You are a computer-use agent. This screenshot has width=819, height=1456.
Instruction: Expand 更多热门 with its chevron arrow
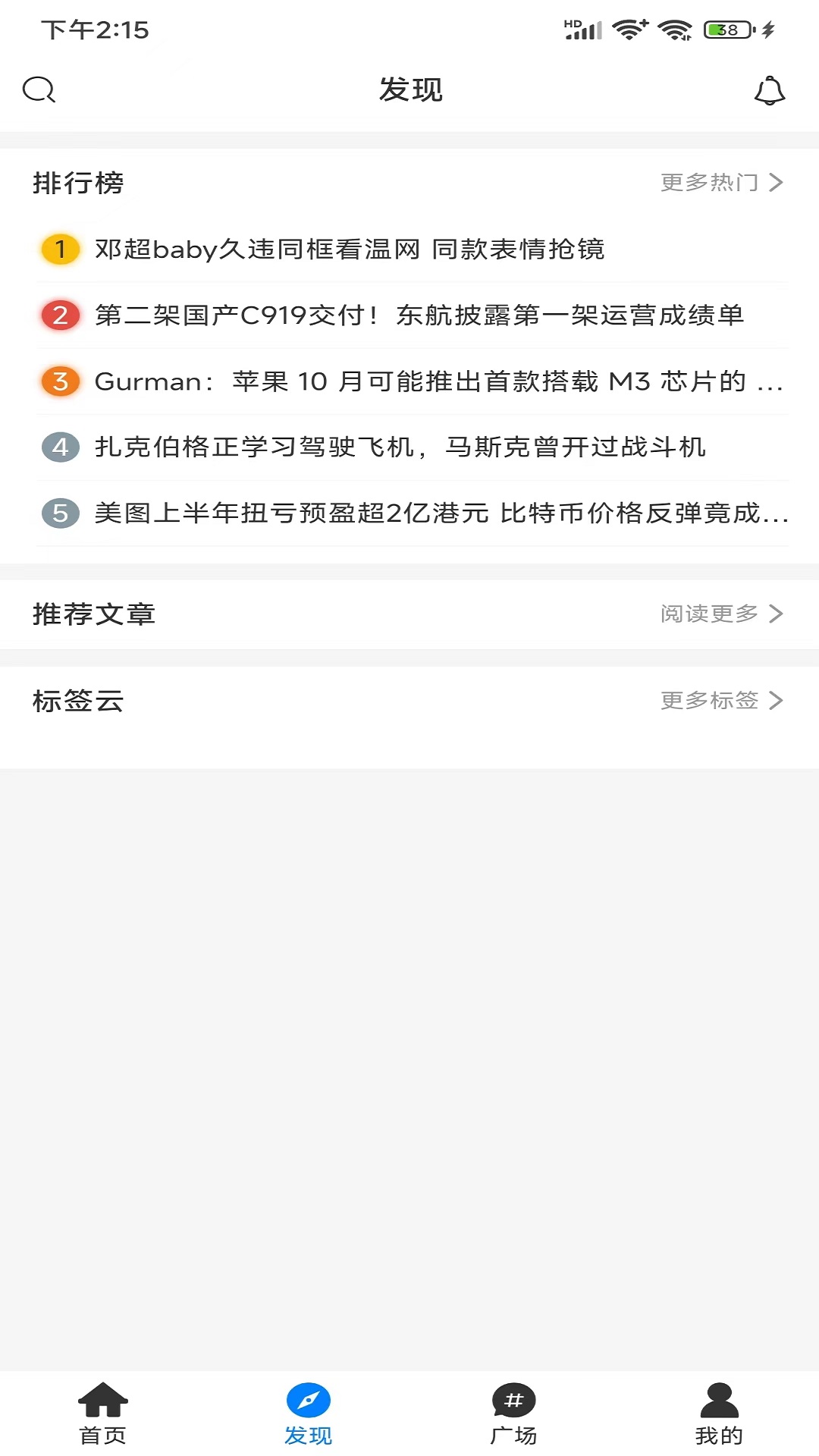pyautogui.click(x=720, y=182)
